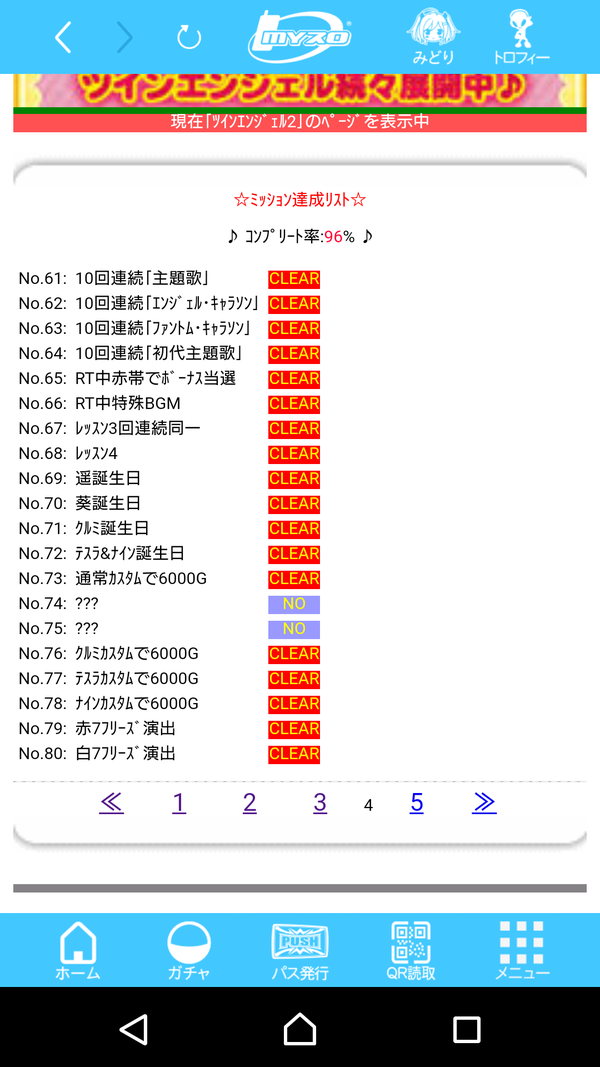Image resolution: width=600 pixels, height=1067 pixels.
Task: Open page 5 of the mission list
Action: pyautogui.click(x=416, y=803)
